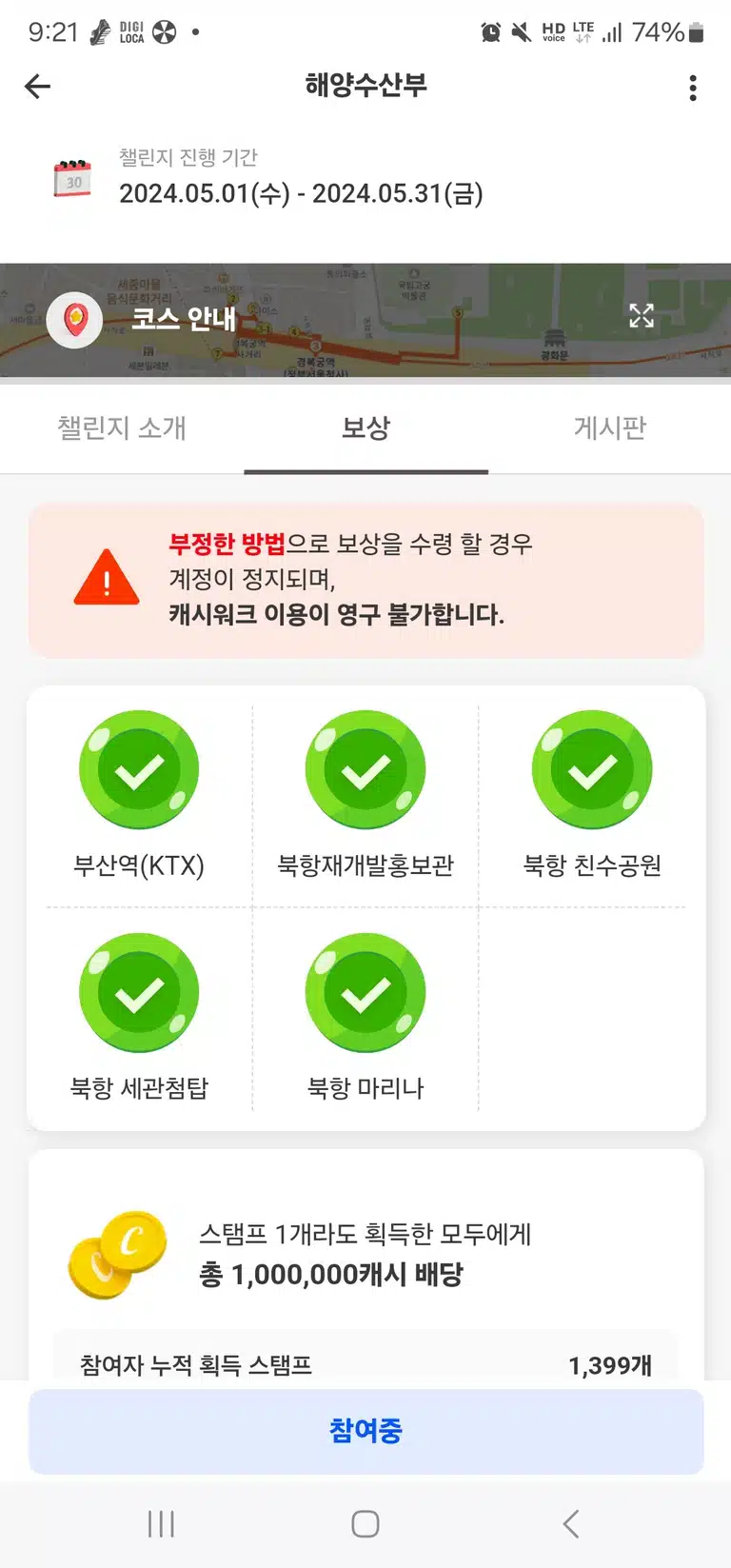731x1568 pixels.
Task: Go to the system home screen
Action: 365,1524
